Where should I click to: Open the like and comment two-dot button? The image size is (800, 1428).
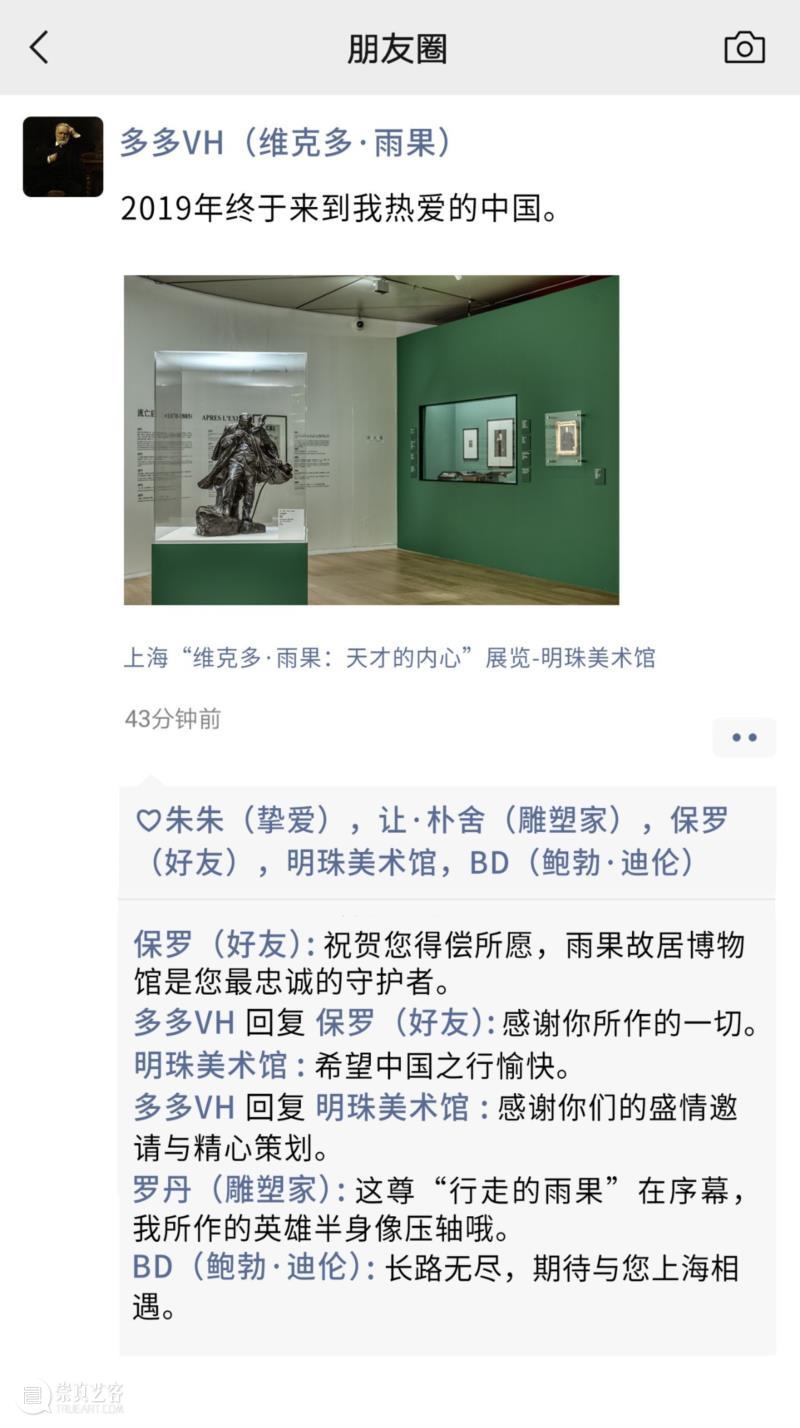(x=744, y=738)
